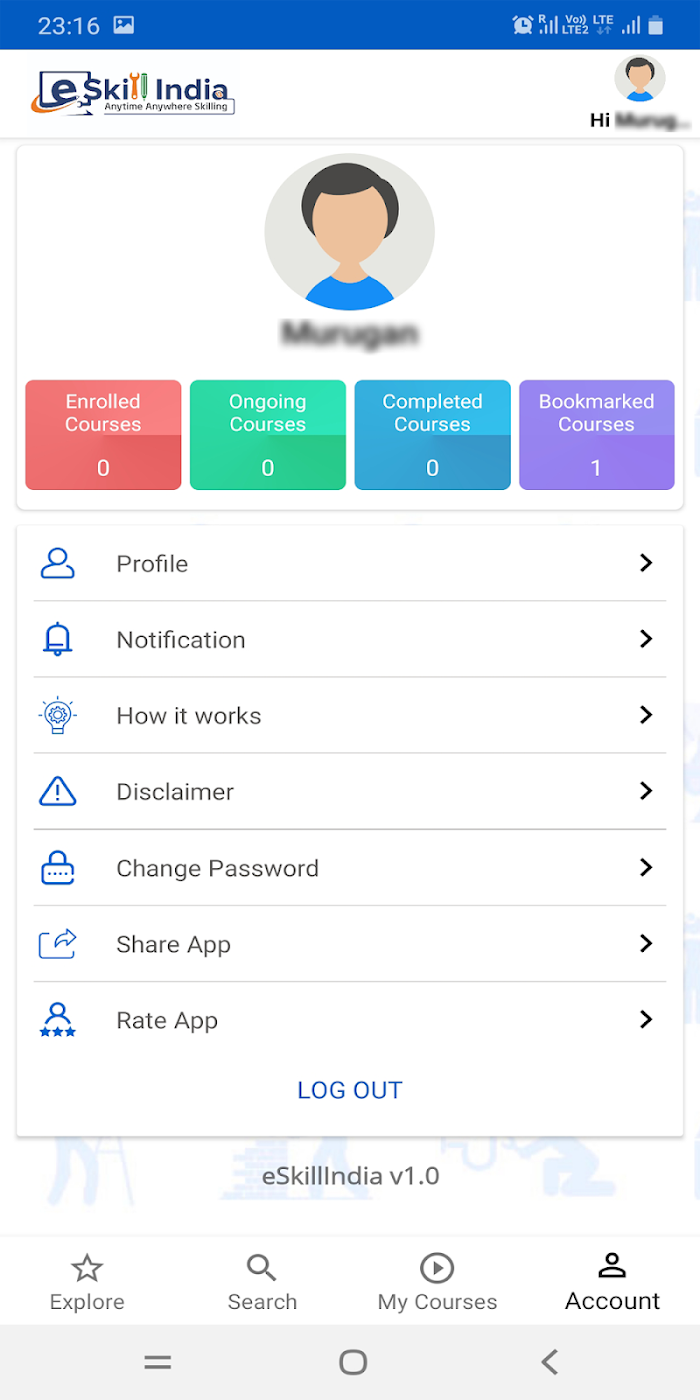This screenshot has width=700, height=1400.
Task: Open the Ongoing Courses card
Action: tap(268, 435)
